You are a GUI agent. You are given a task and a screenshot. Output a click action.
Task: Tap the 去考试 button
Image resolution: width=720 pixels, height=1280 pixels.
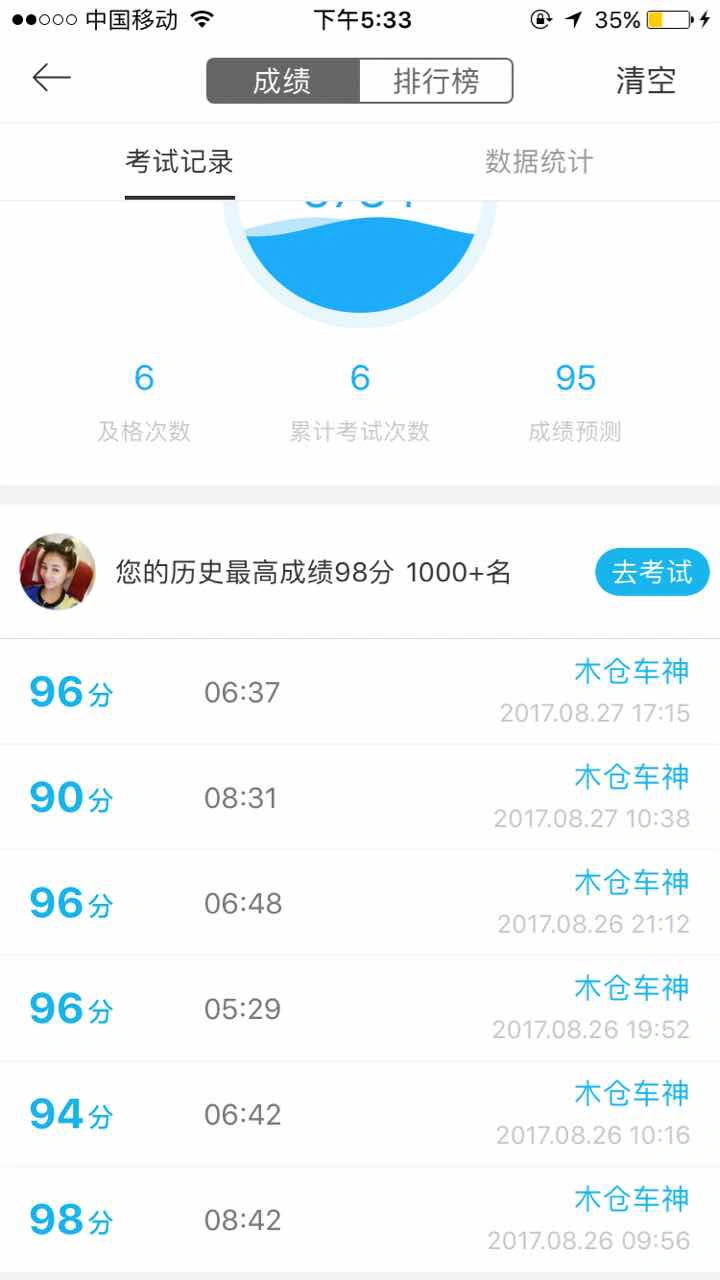point(652,572)
